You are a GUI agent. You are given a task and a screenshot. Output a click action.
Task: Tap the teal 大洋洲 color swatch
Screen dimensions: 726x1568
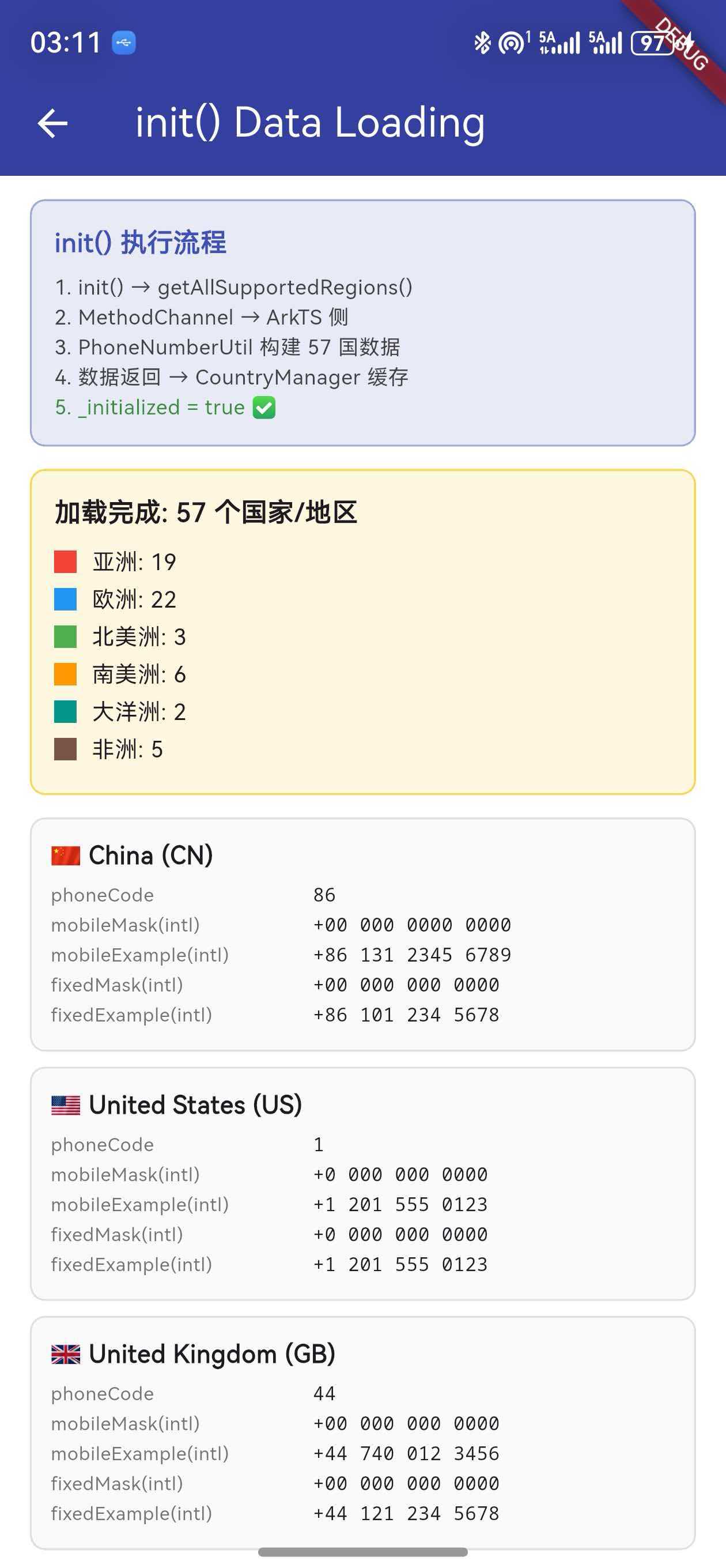(65, 712)
